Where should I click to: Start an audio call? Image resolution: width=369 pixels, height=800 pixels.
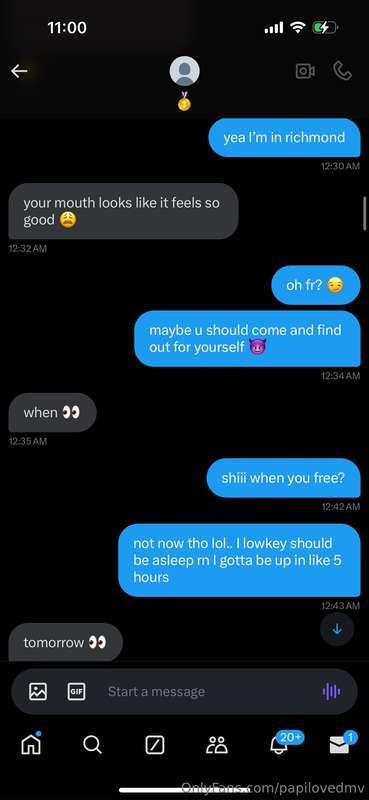tap(342, 71)
